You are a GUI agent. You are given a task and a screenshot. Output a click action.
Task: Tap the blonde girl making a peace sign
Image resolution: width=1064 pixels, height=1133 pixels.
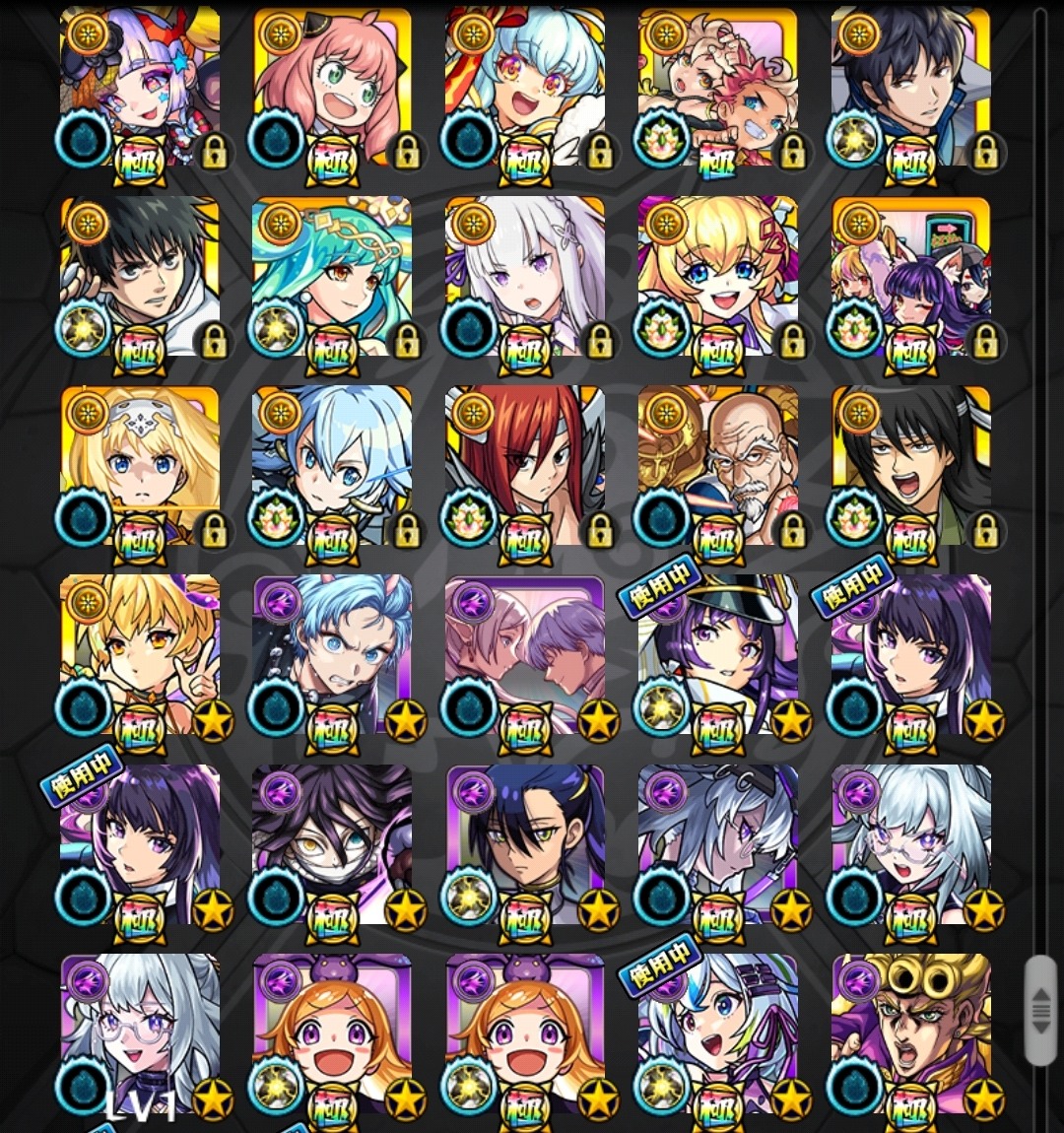tap(140, 655)
